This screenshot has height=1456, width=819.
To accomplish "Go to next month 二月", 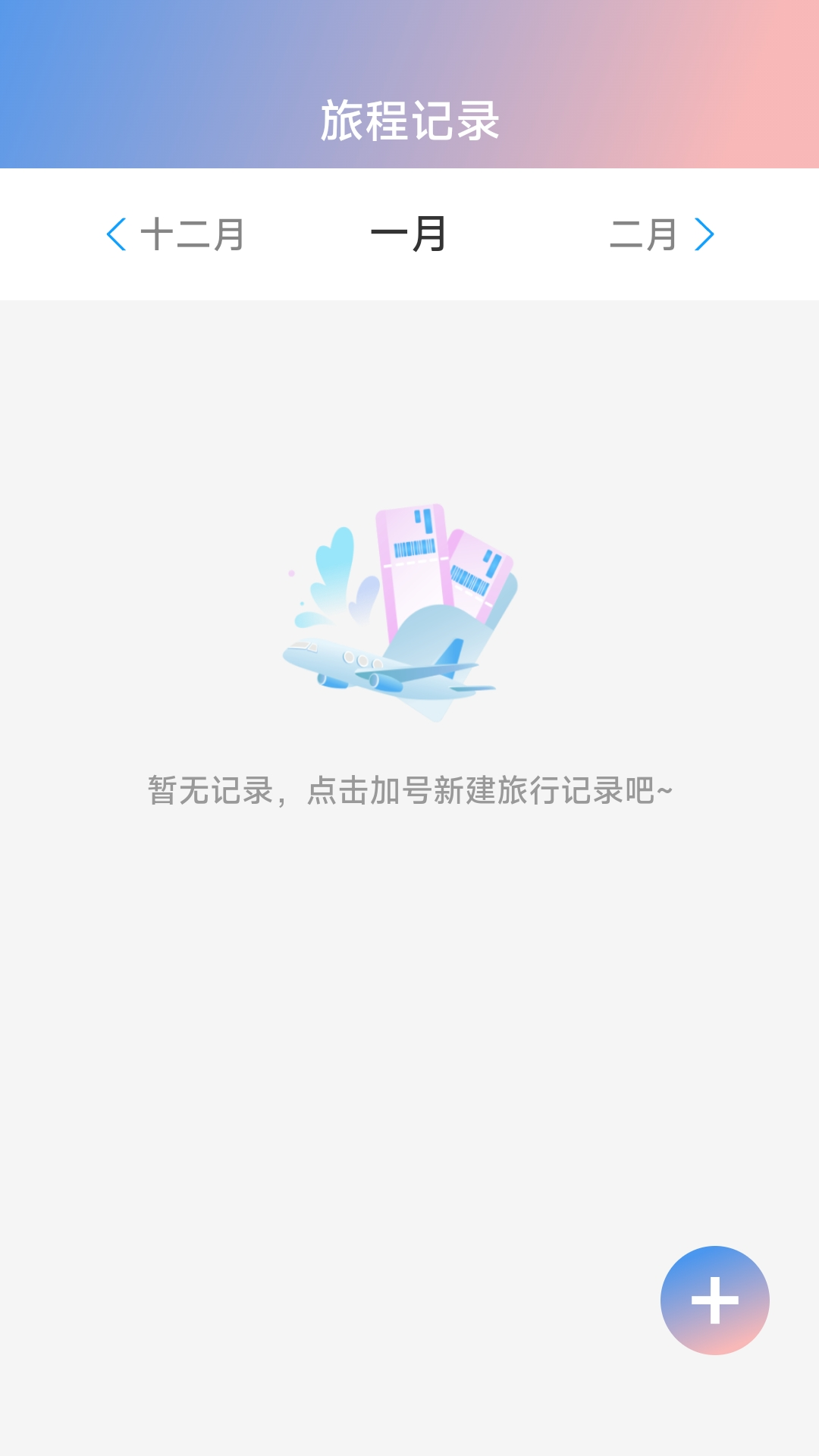I will pyautogui.click(x=661, y=234).
